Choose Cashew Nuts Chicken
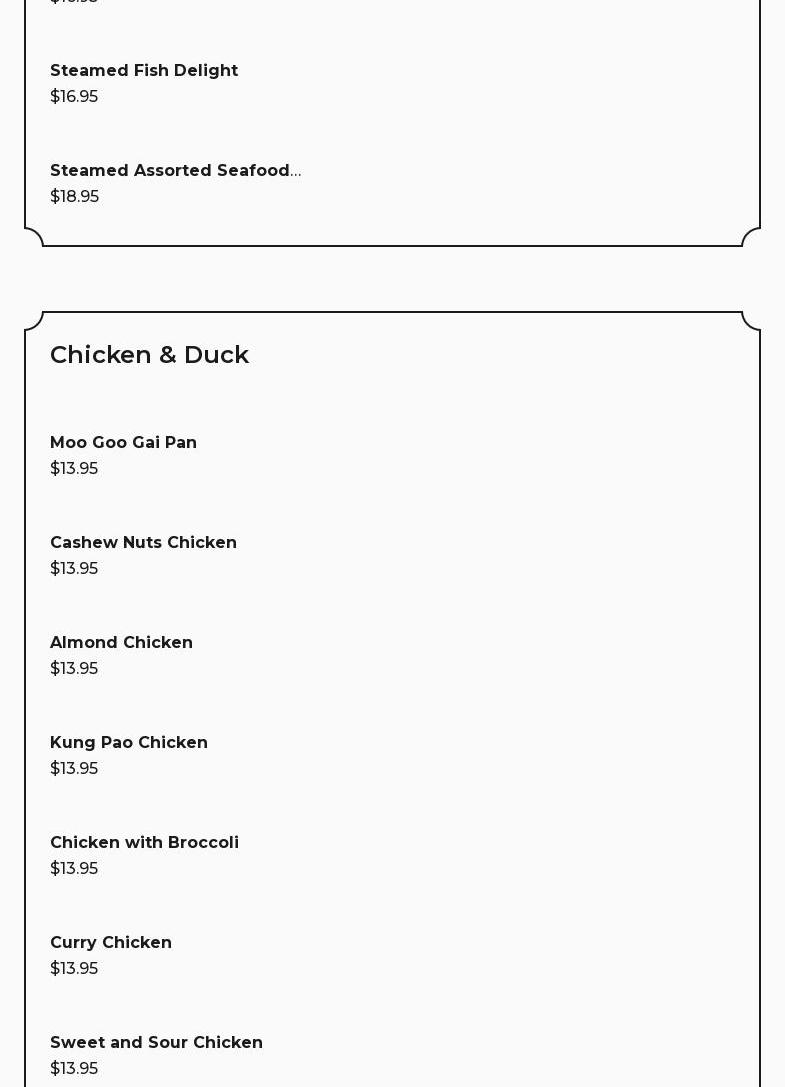The height and width of the screenshot is (1087, 785). [x=143, y=543]
